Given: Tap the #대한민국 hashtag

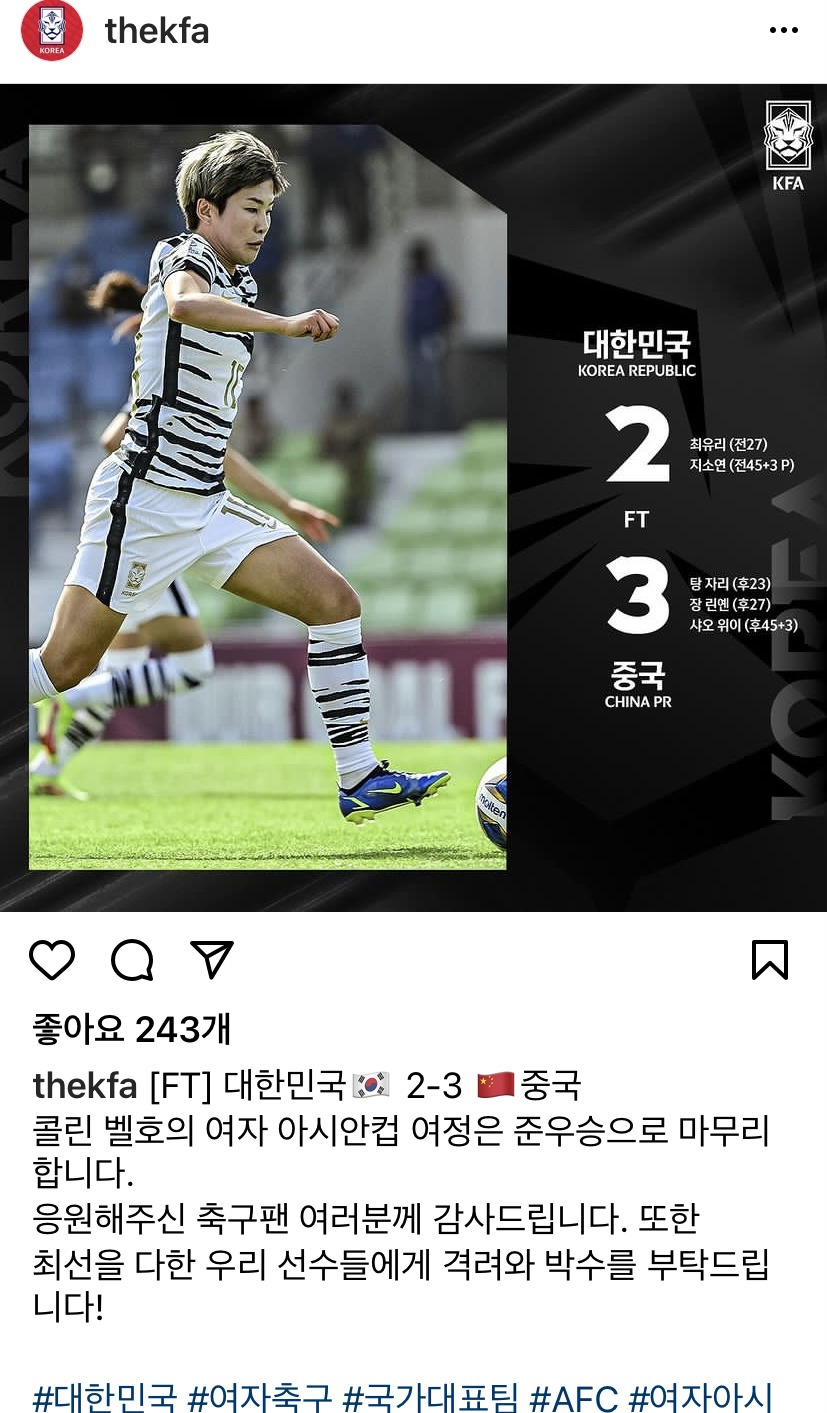Looking at the screenshot, I should 105,1396.
